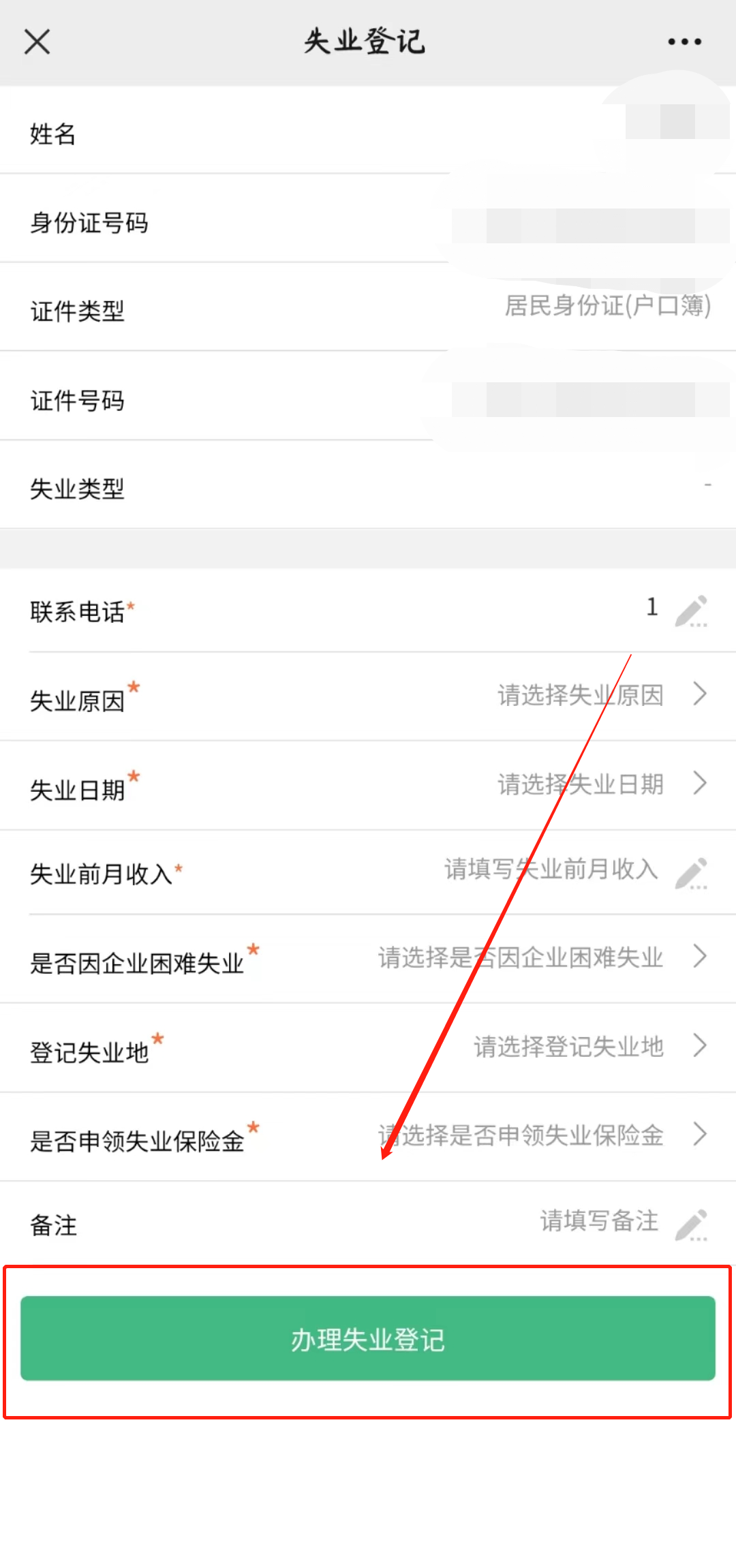This screenshot has height=1568, width=736.
Task: Close the 失业登记 page
Action: pyautogui.click(x=37, y=42)
